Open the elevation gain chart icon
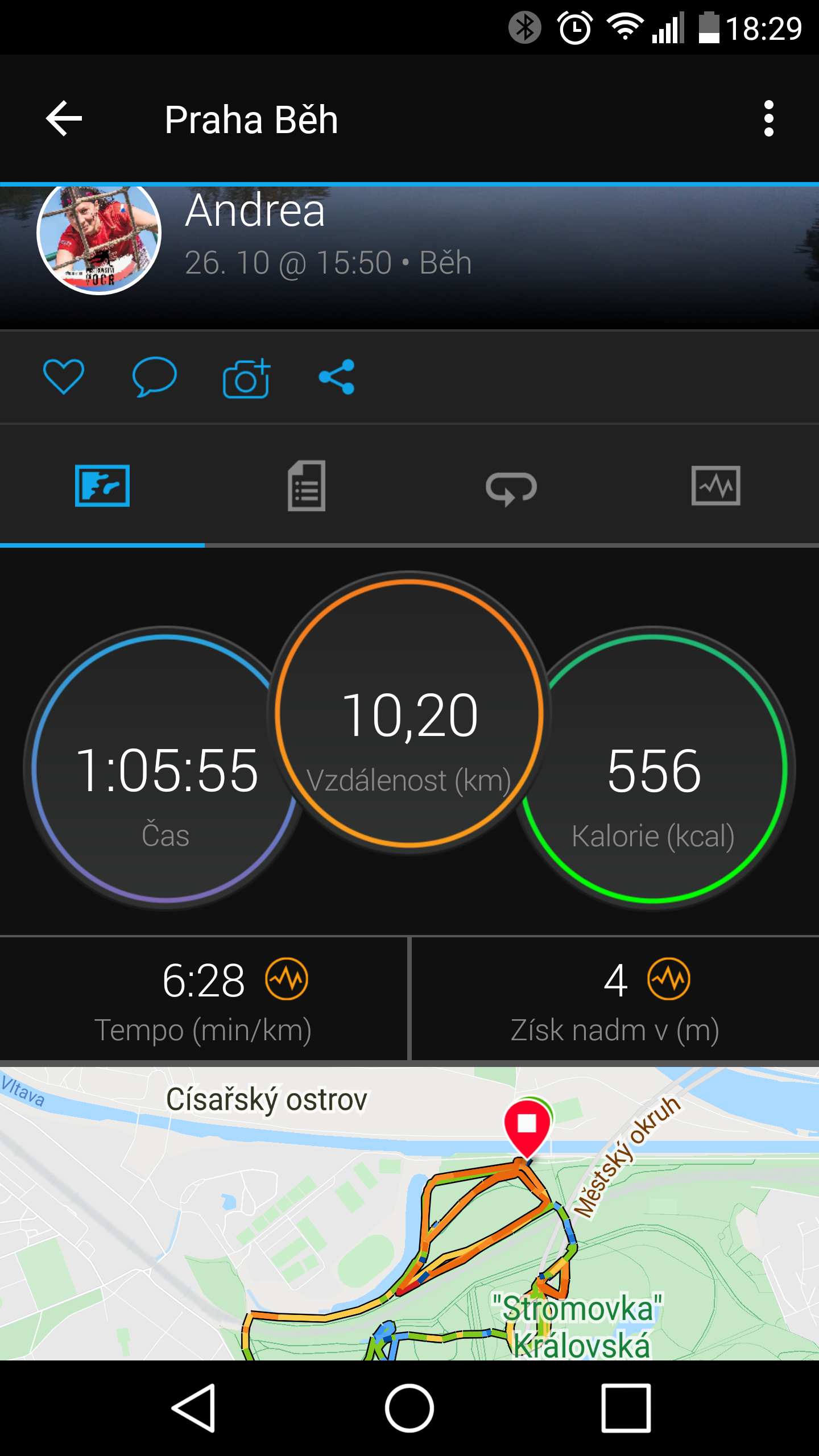 669,979
